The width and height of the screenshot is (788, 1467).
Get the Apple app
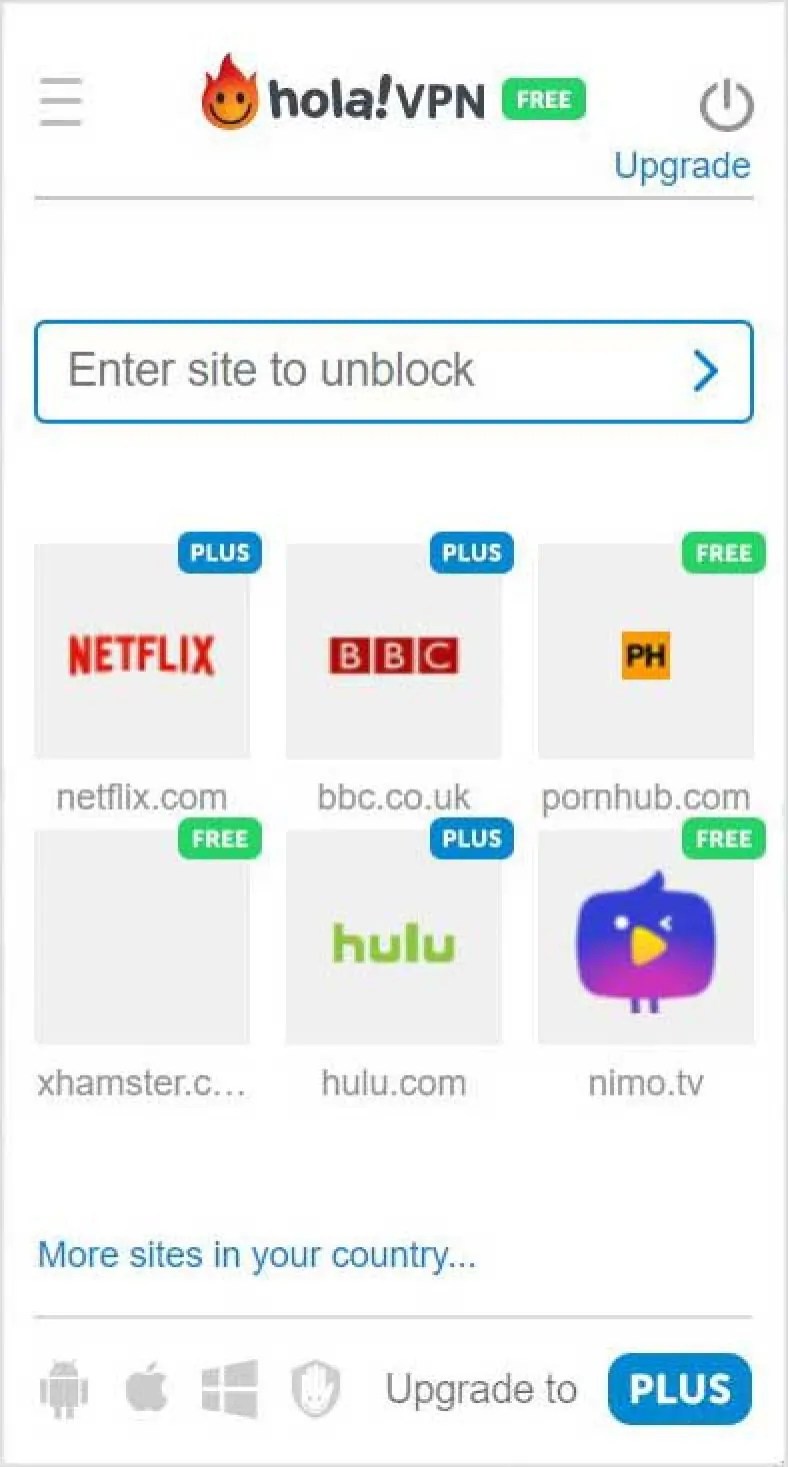147,1389
